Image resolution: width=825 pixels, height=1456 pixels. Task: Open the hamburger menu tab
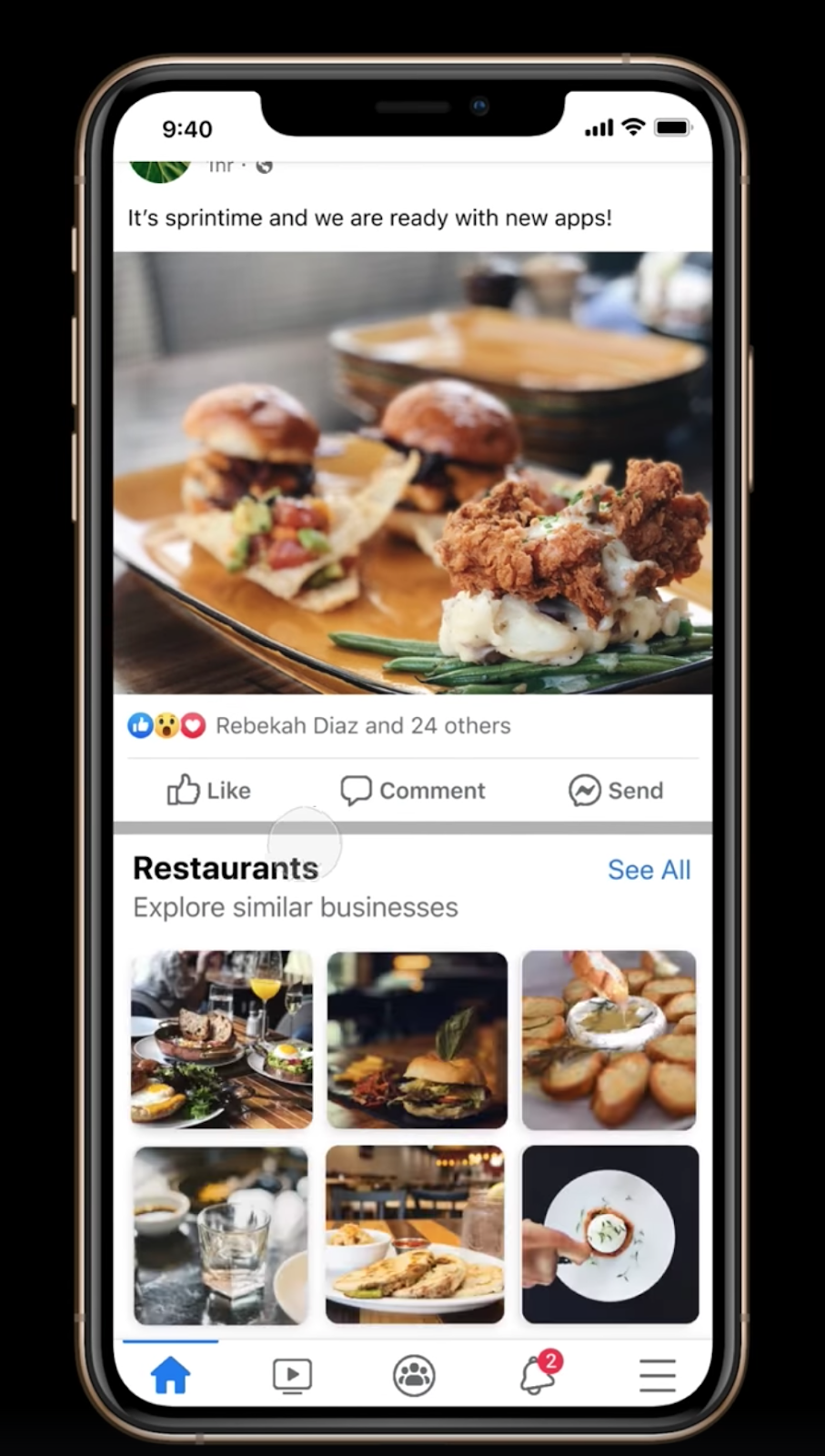[657, 1375]
